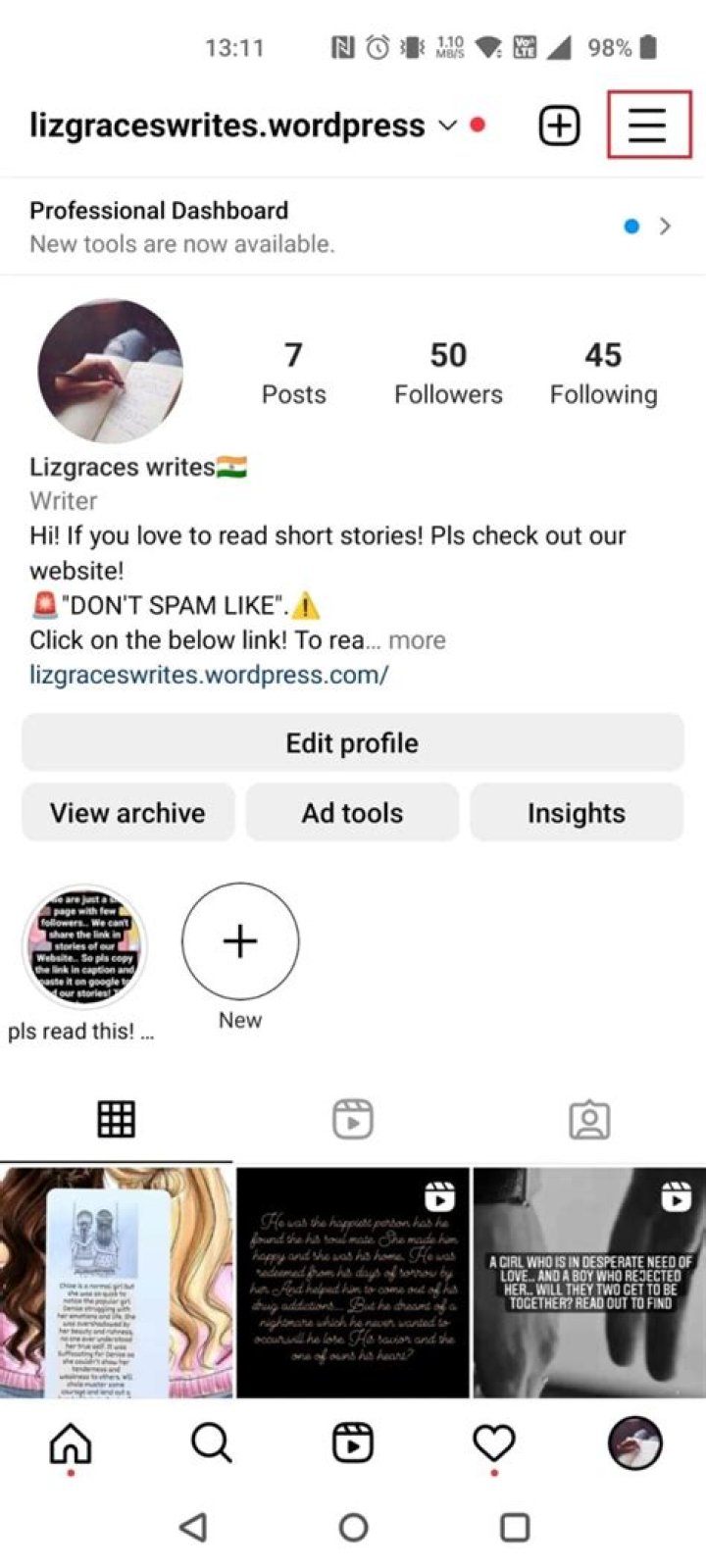
Task: Tap the create new post plus icon
Action: (x=559, y=126)
